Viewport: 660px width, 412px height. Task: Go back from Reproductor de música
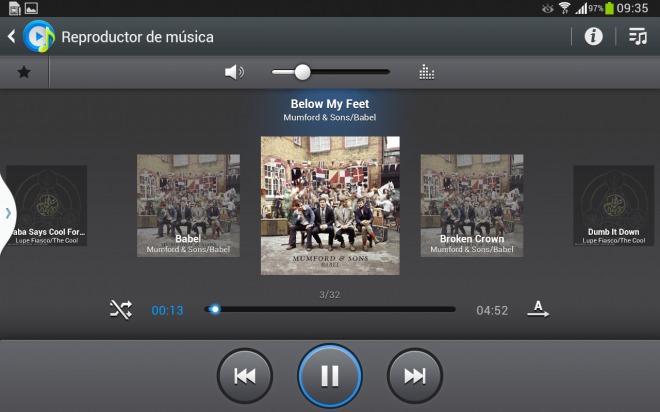[12, 37]
